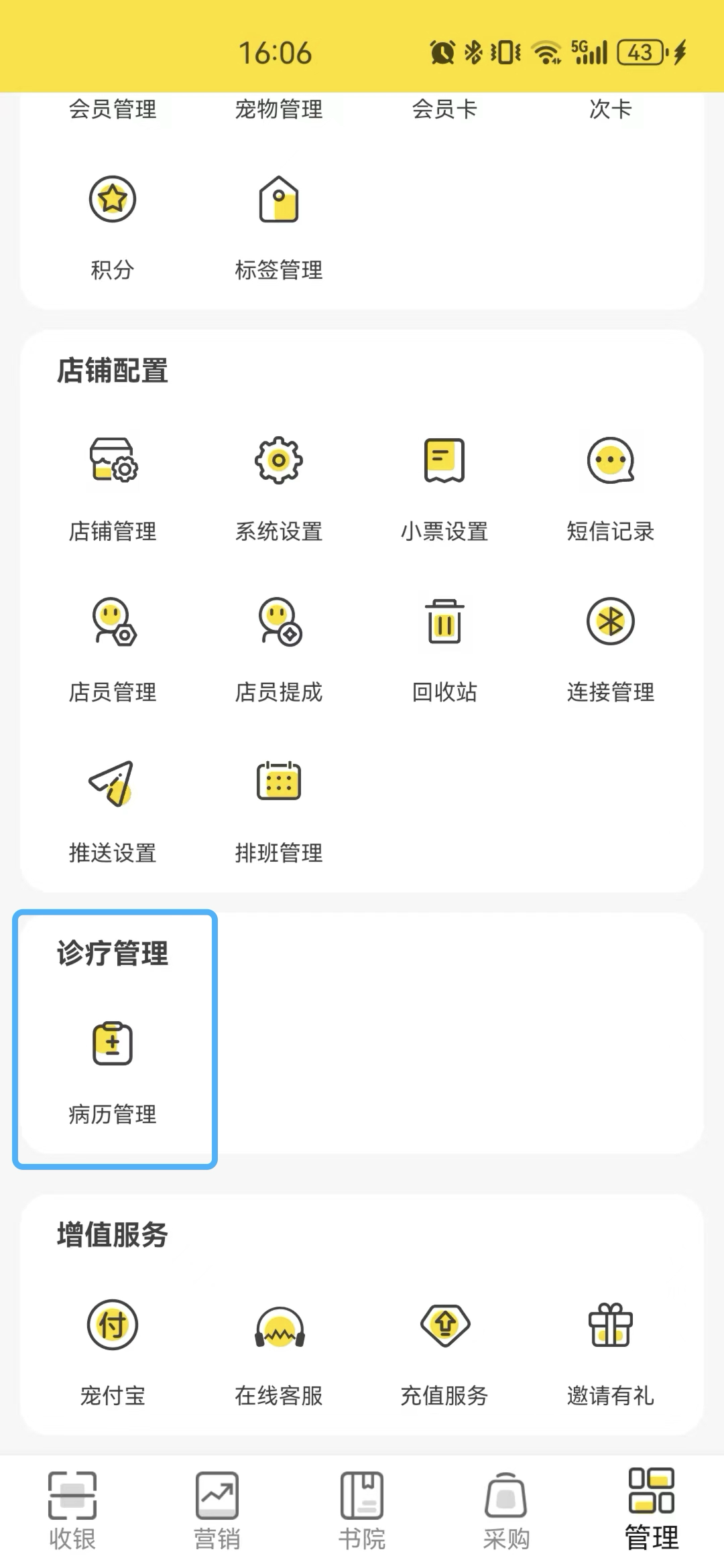Switch to the 营销 marketing tab
Image resolution: width=724 pixels, height=1568 pixels.
pos(217,1512)
